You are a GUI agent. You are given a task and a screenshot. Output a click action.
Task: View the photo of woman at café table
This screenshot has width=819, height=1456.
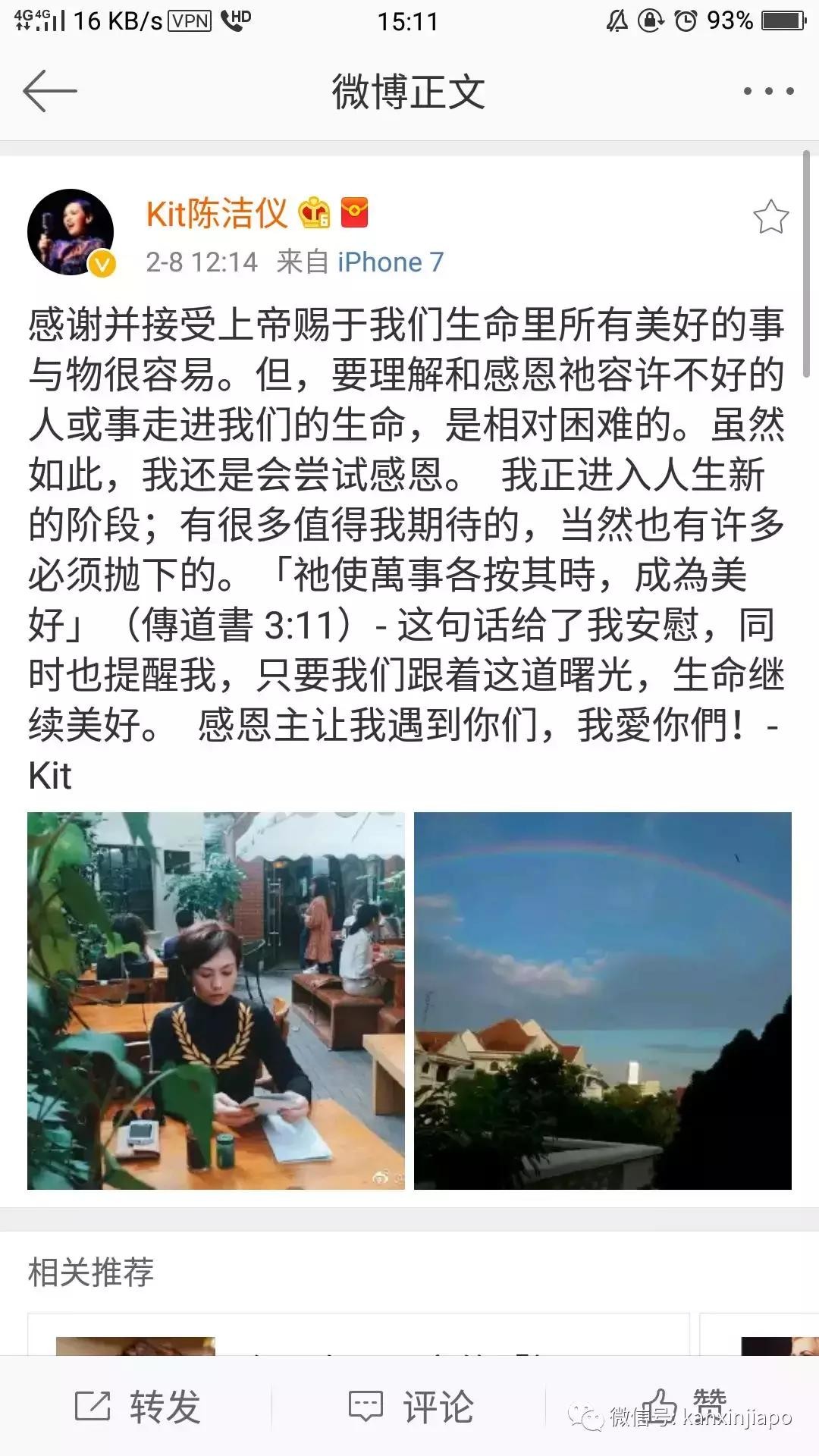click(x=216, y=1000)
